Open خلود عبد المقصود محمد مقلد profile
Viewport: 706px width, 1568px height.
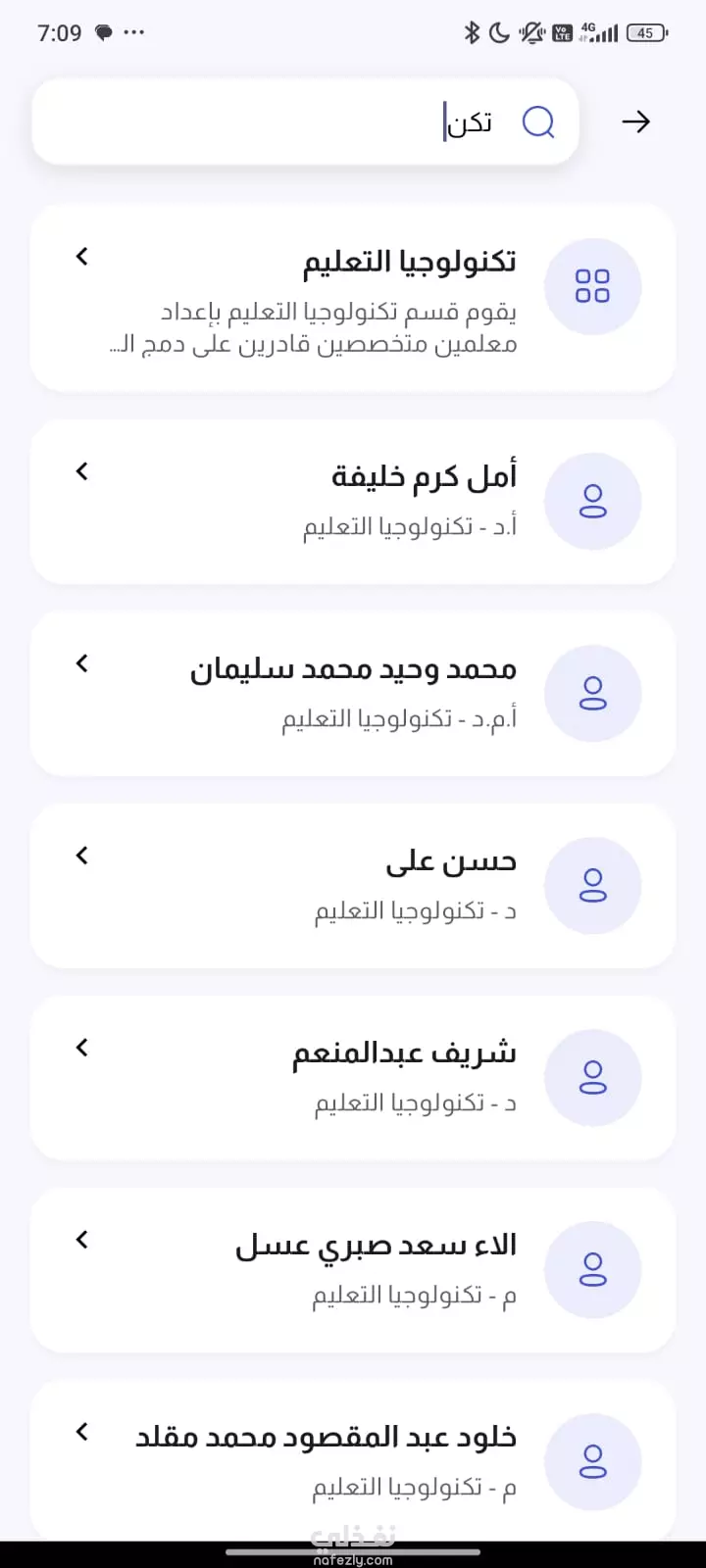(353, 1460)
